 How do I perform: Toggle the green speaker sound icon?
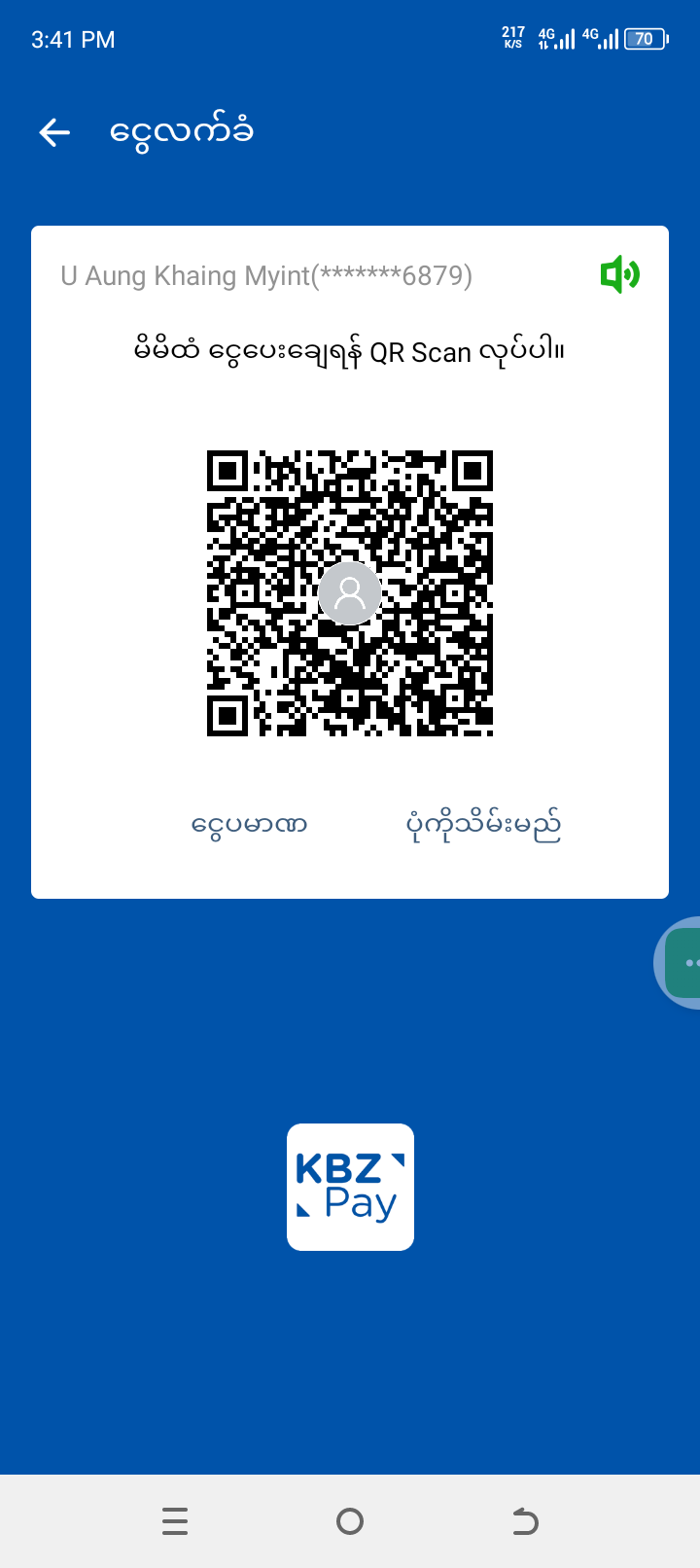[x=619, y=275]
